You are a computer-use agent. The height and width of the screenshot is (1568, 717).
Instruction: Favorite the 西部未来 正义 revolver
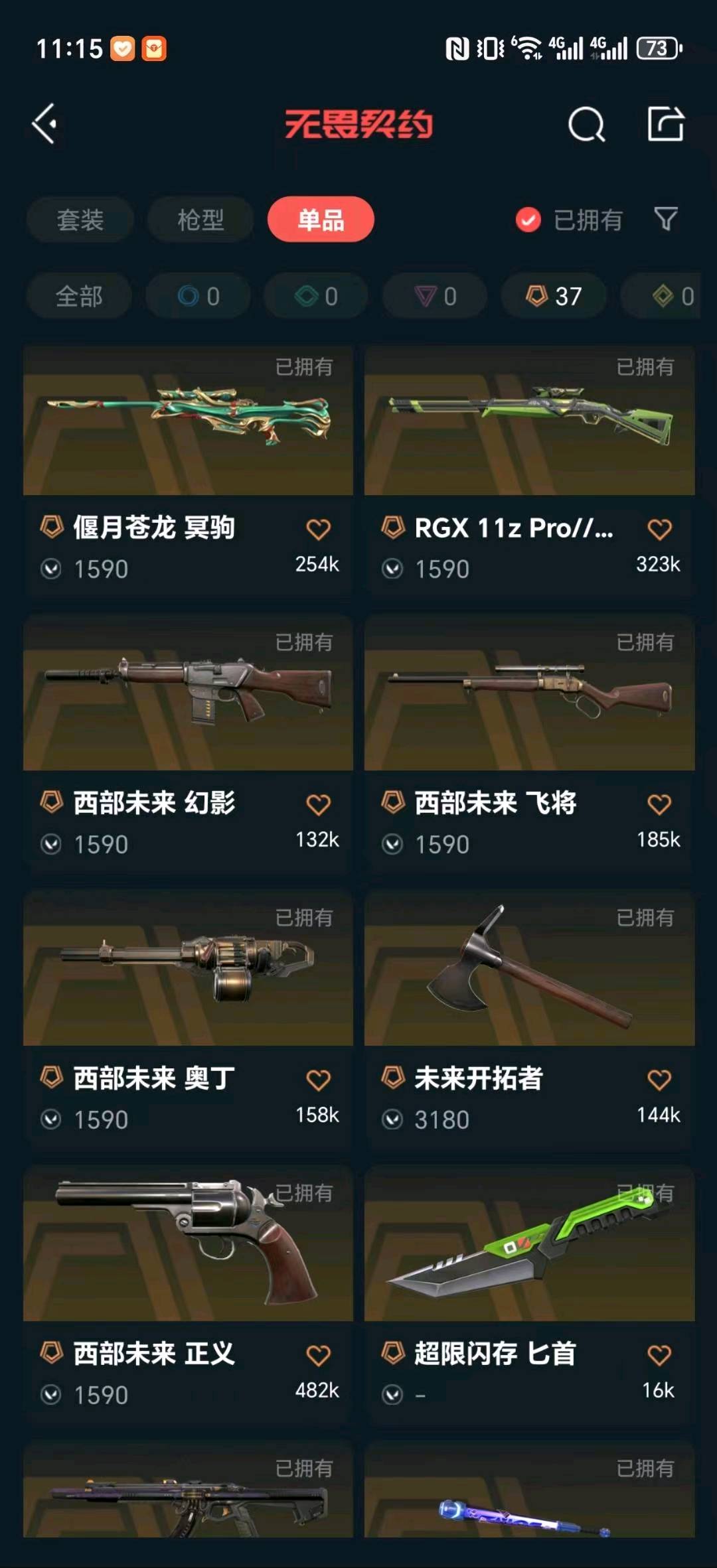point(318,1356)
